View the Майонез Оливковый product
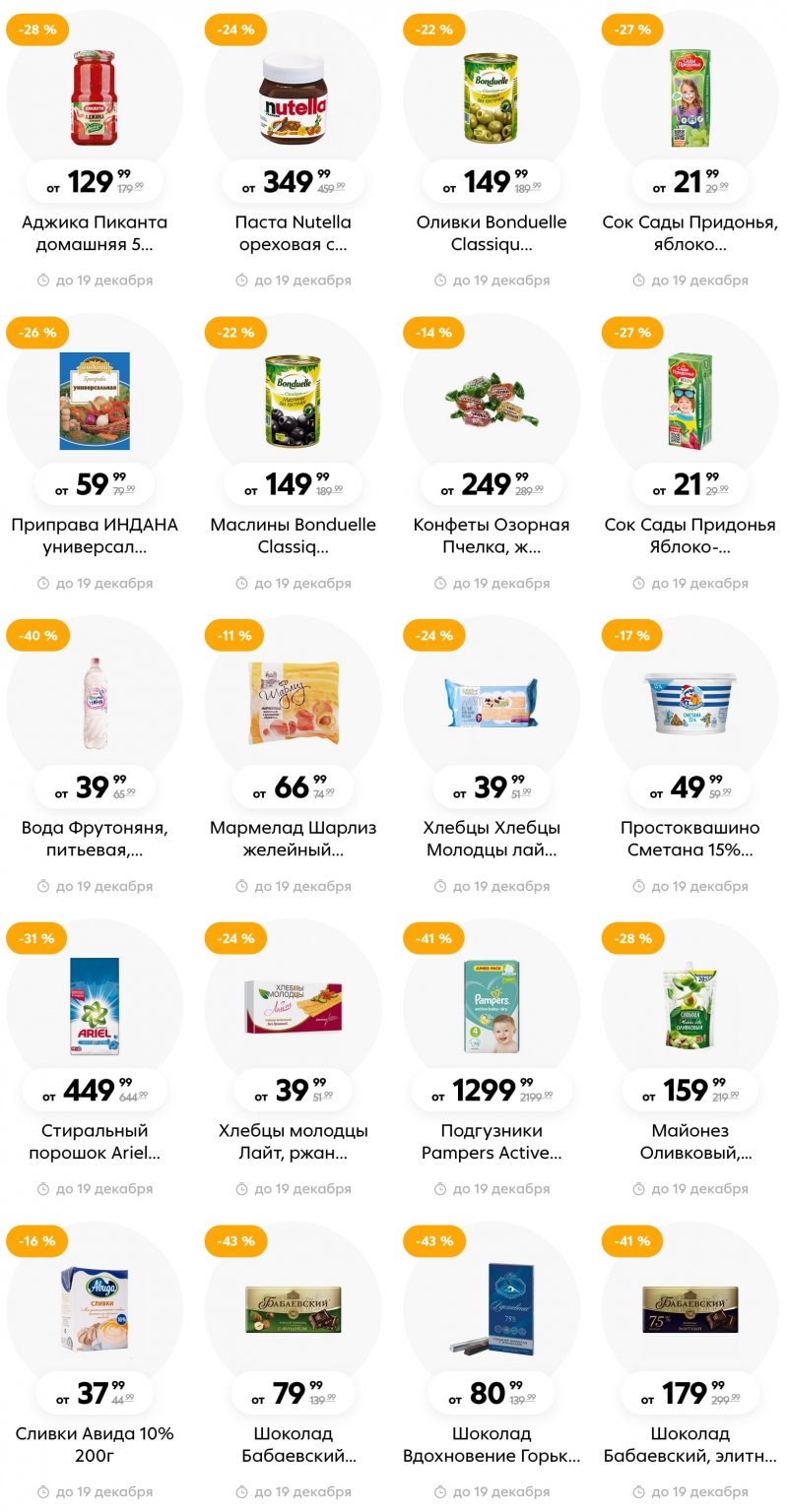Screen dimensions: 788x1512 (689, 1007)
